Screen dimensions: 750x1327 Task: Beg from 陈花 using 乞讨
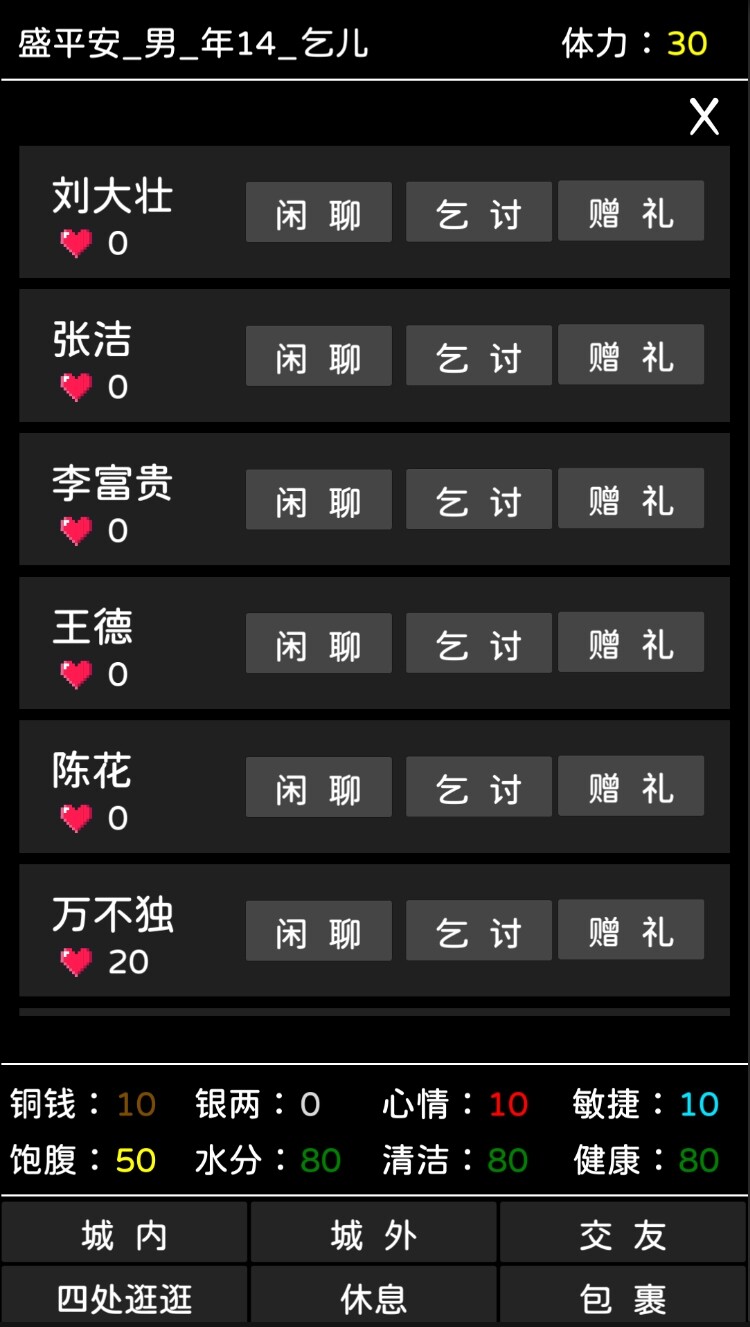point(478,787)
